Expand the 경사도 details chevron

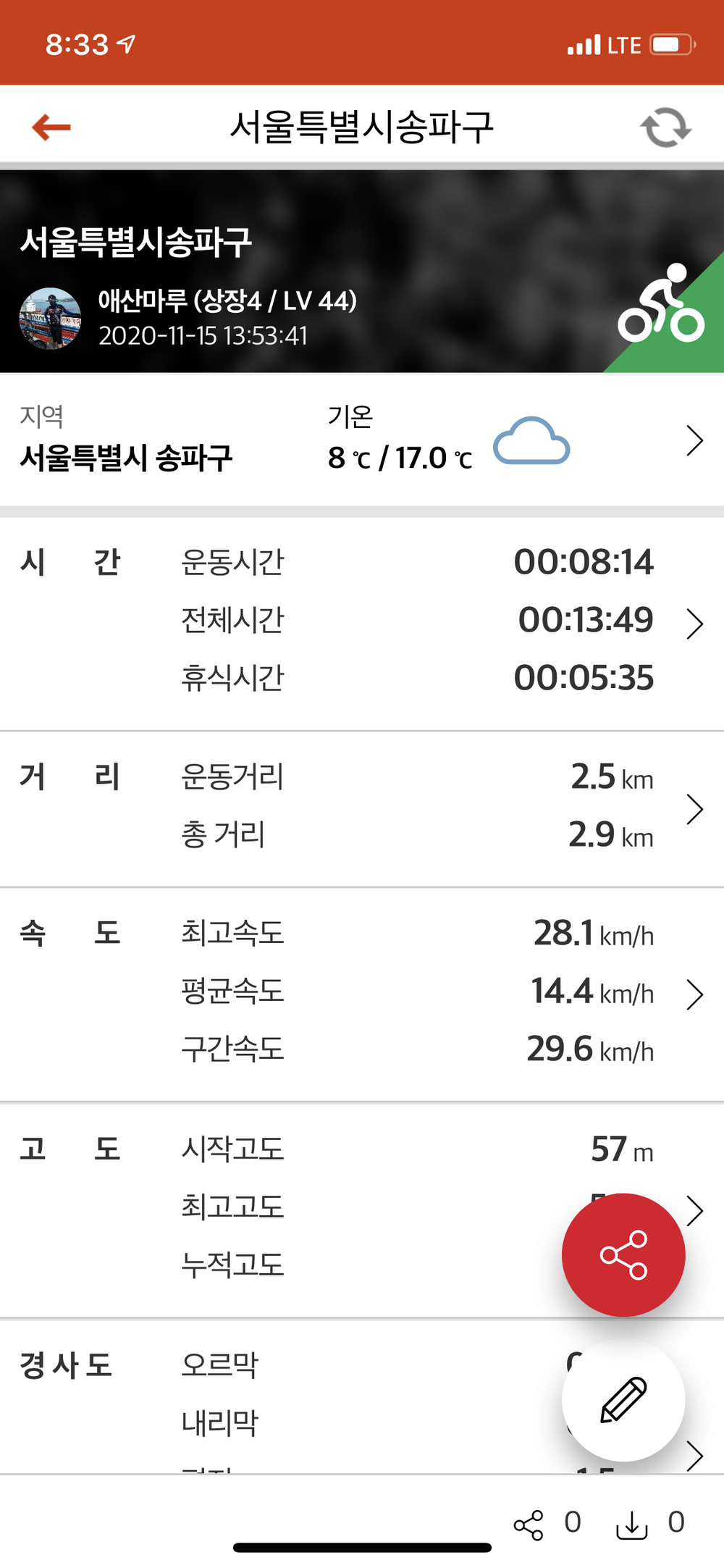[695, 1456]
